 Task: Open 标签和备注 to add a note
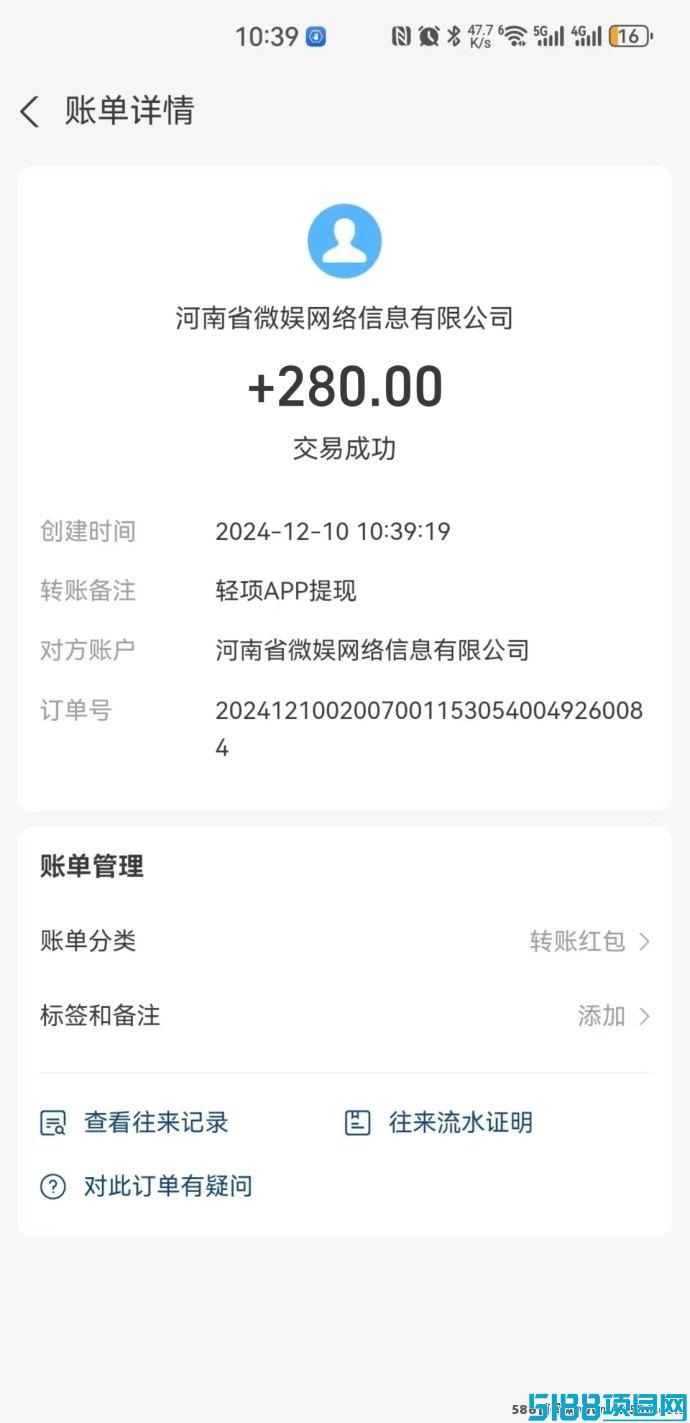point(345,1016)
